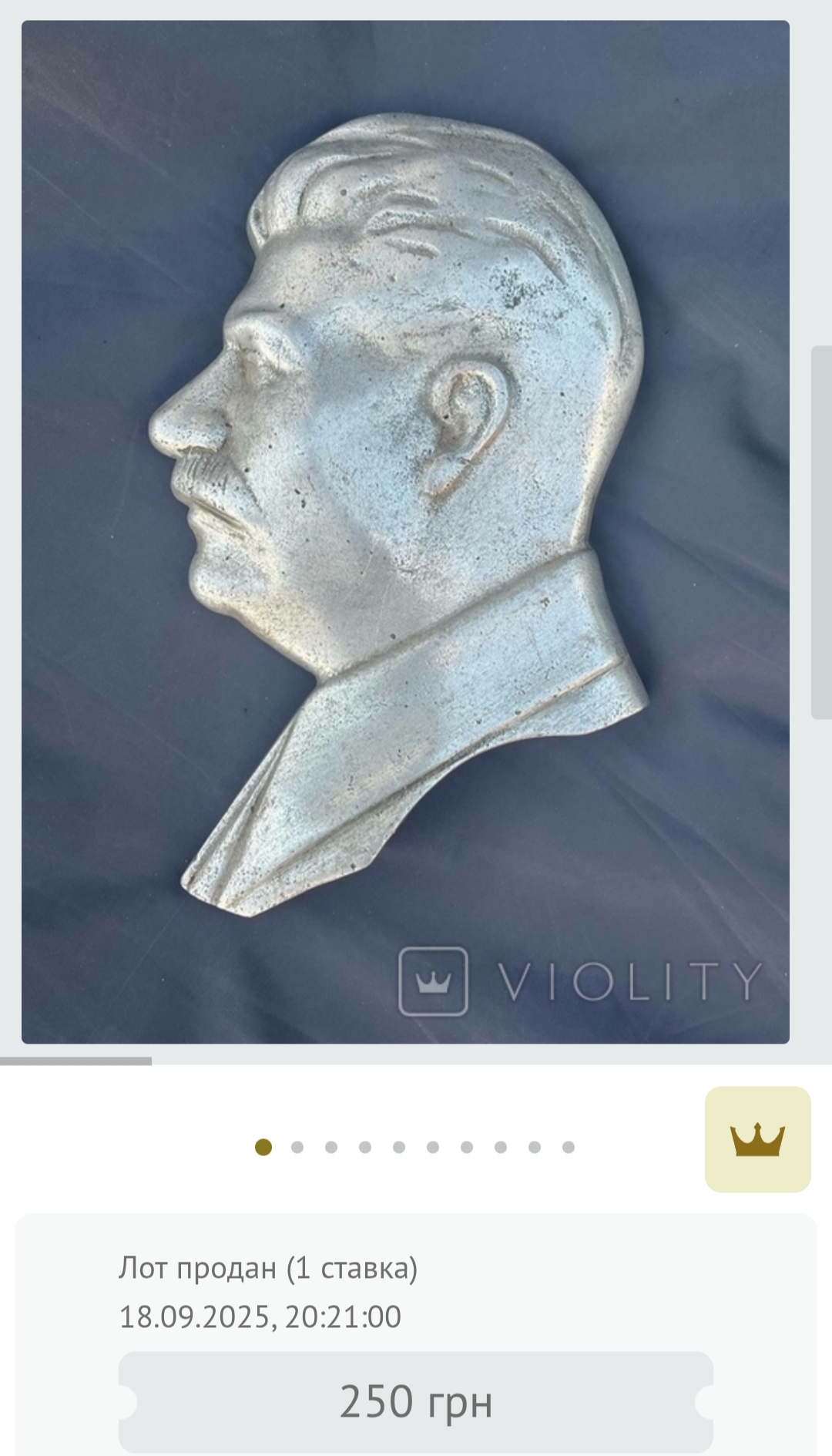Jump to the last photo dot
The width and height of the screenshot is (832, 1456).
pyautogui.click(x=569, y=1147)
